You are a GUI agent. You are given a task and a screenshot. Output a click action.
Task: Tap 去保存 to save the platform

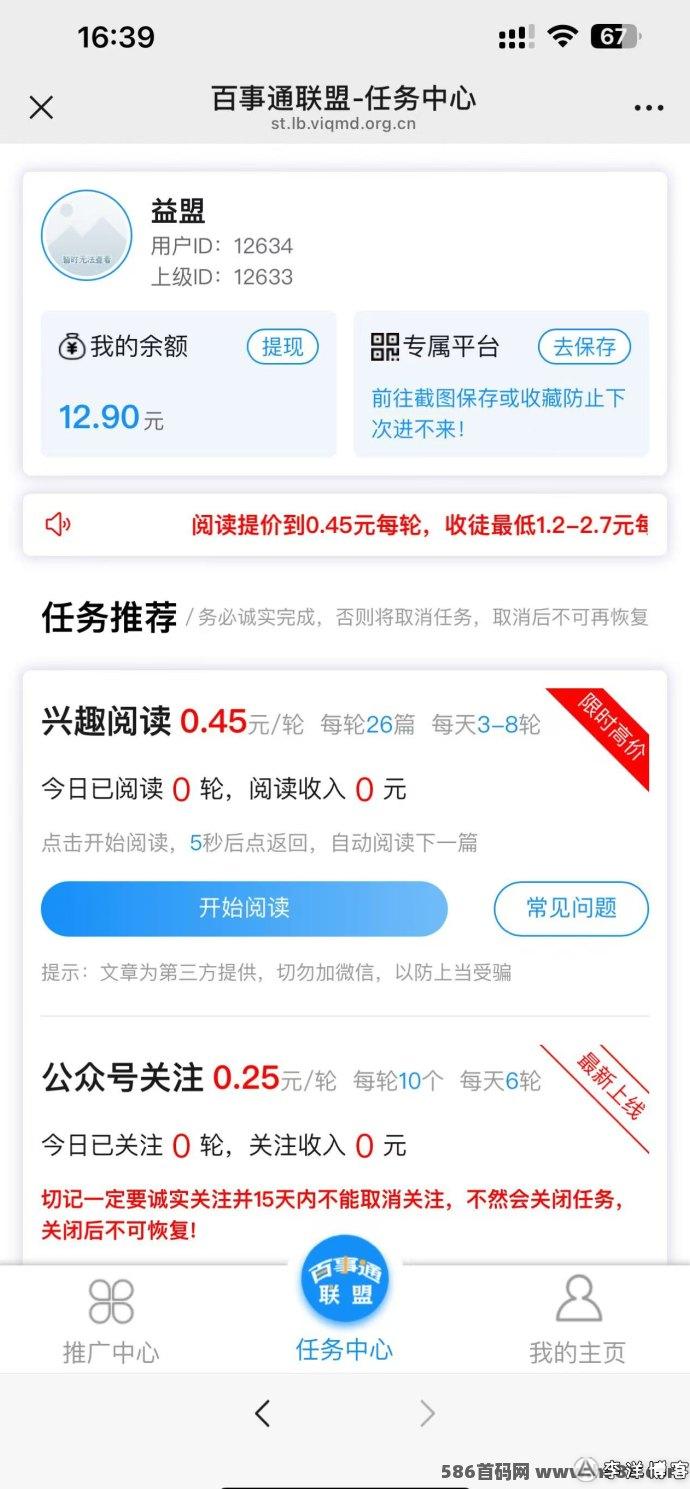pos(585,347)
